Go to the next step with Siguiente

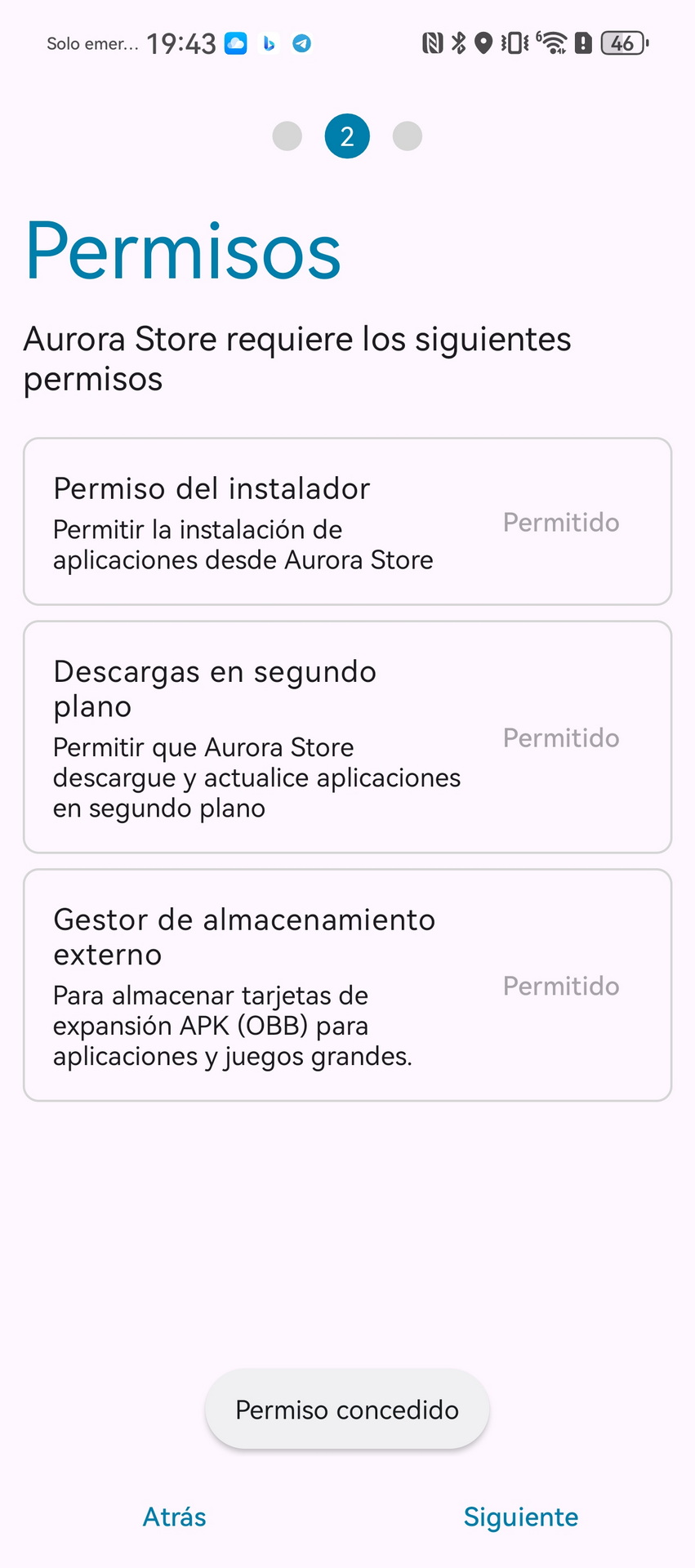click(x=521, y=1517)
